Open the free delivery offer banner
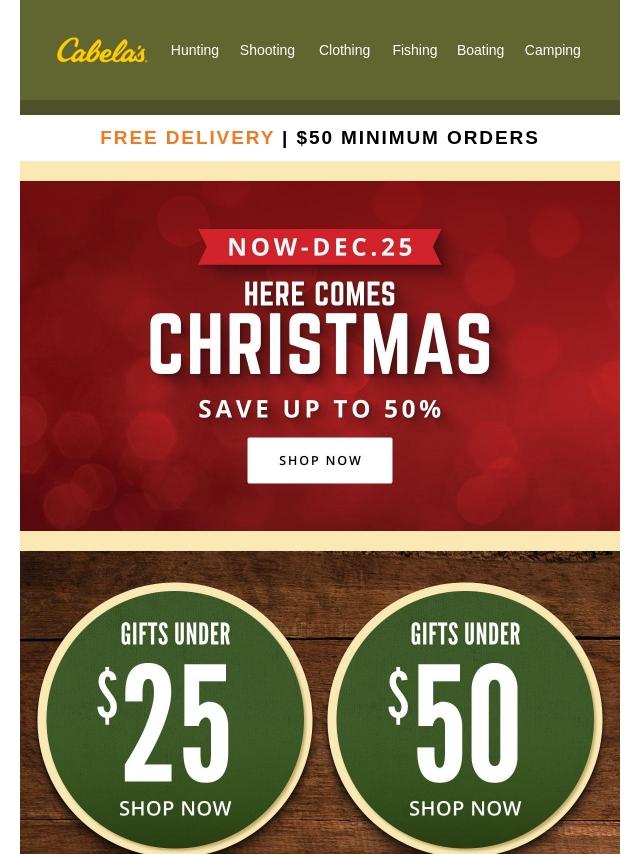This screenshot has width=640, height=854. tap(319, 137)
